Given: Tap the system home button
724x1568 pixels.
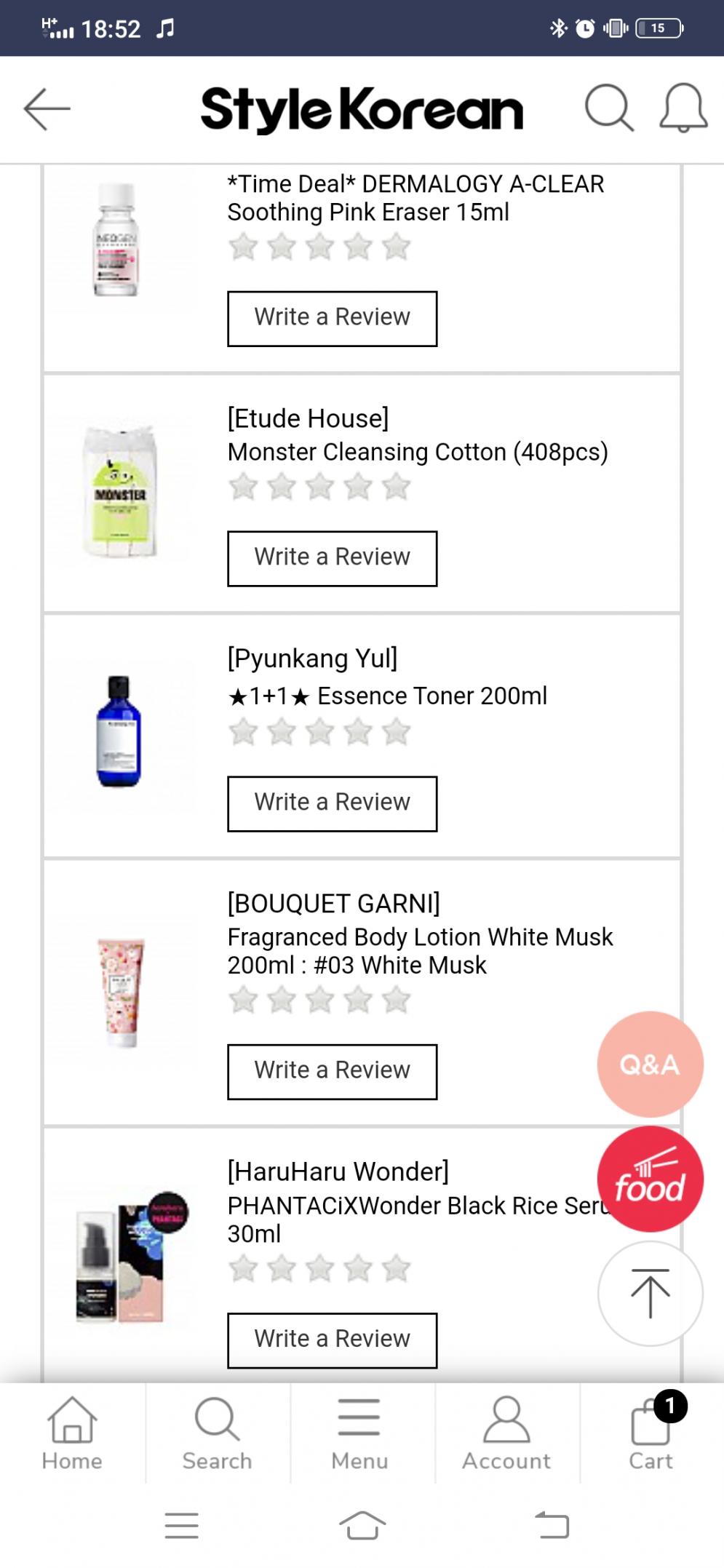Looking at the screenshot, I should coord(362,1525).
